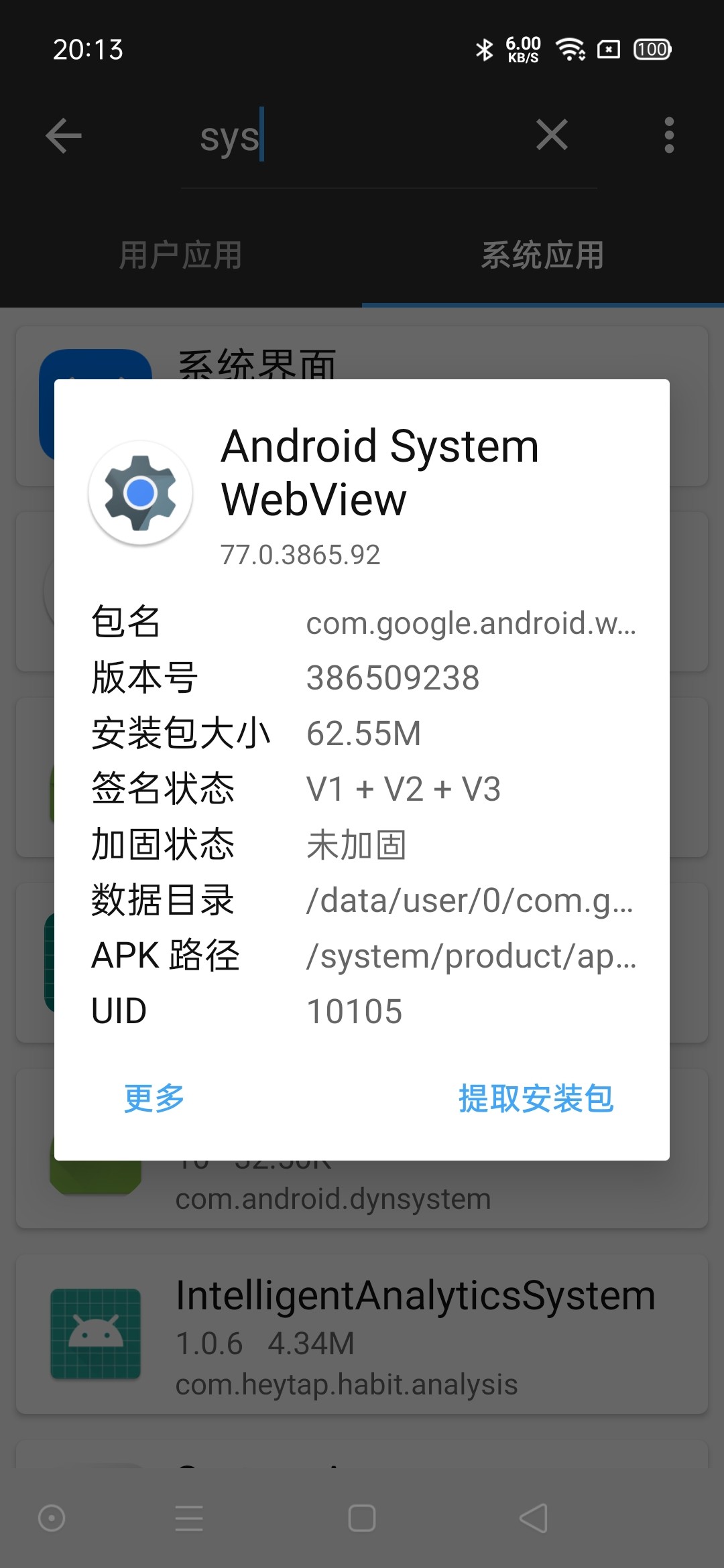The width and height of the screenshot is (724, 1568).
Task: Open the three-dot overflow menu
Action: pos(668,135)
